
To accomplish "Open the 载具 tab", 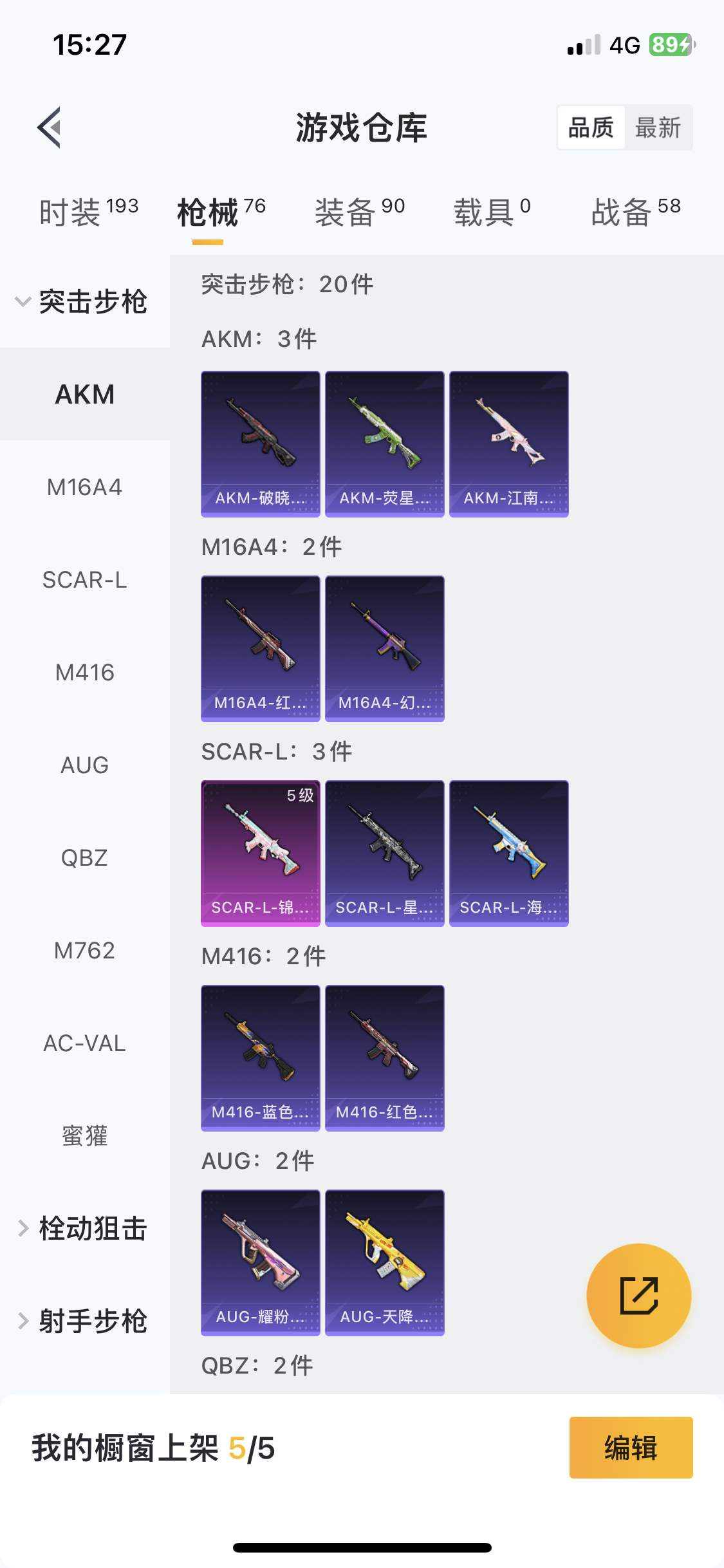I will coord(492,212).
